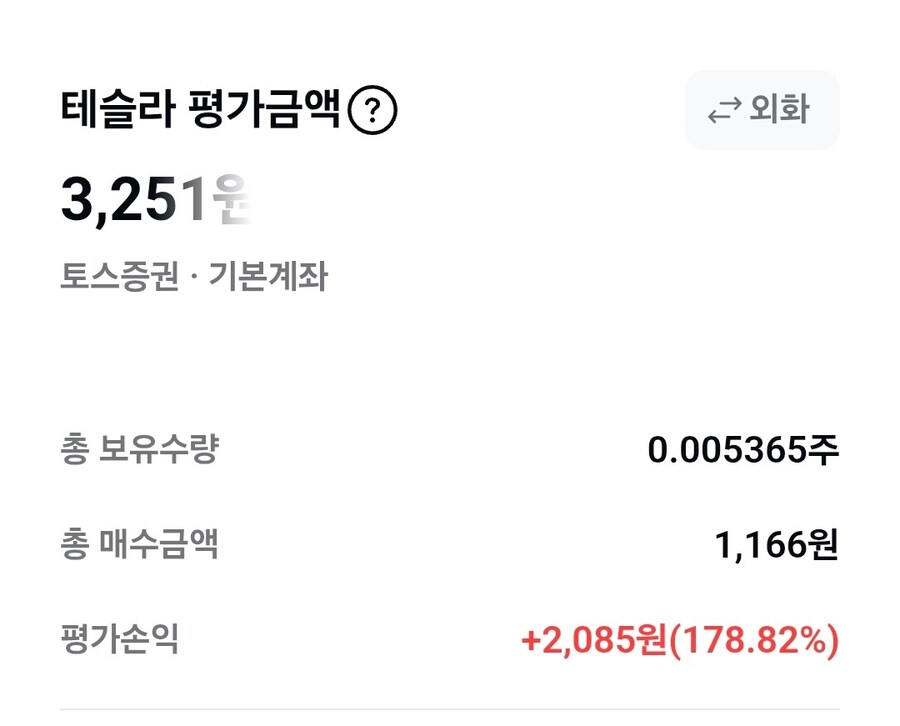Switch display currency with 외화 button
The image size is (900, 726).
[762, 110]
